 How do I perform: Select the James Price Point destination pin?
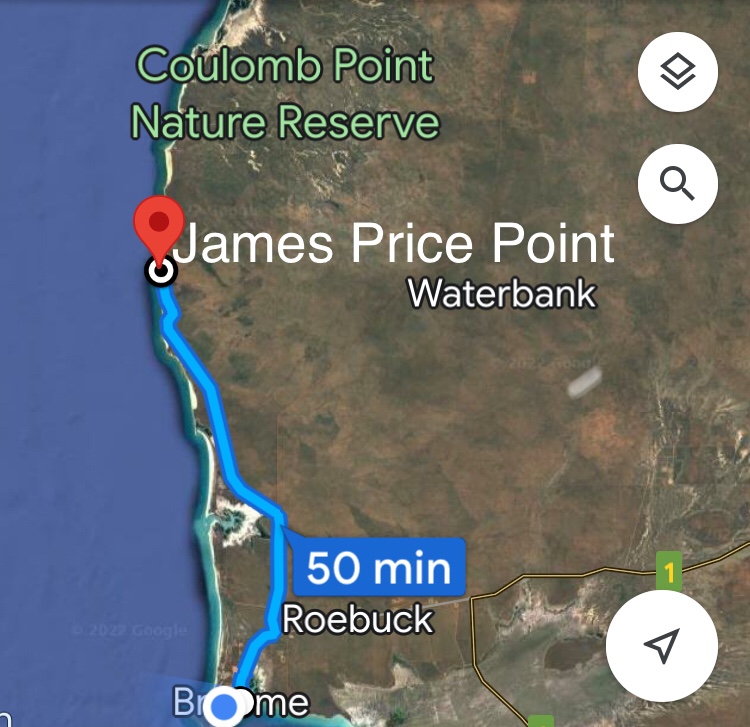(160, 230)
